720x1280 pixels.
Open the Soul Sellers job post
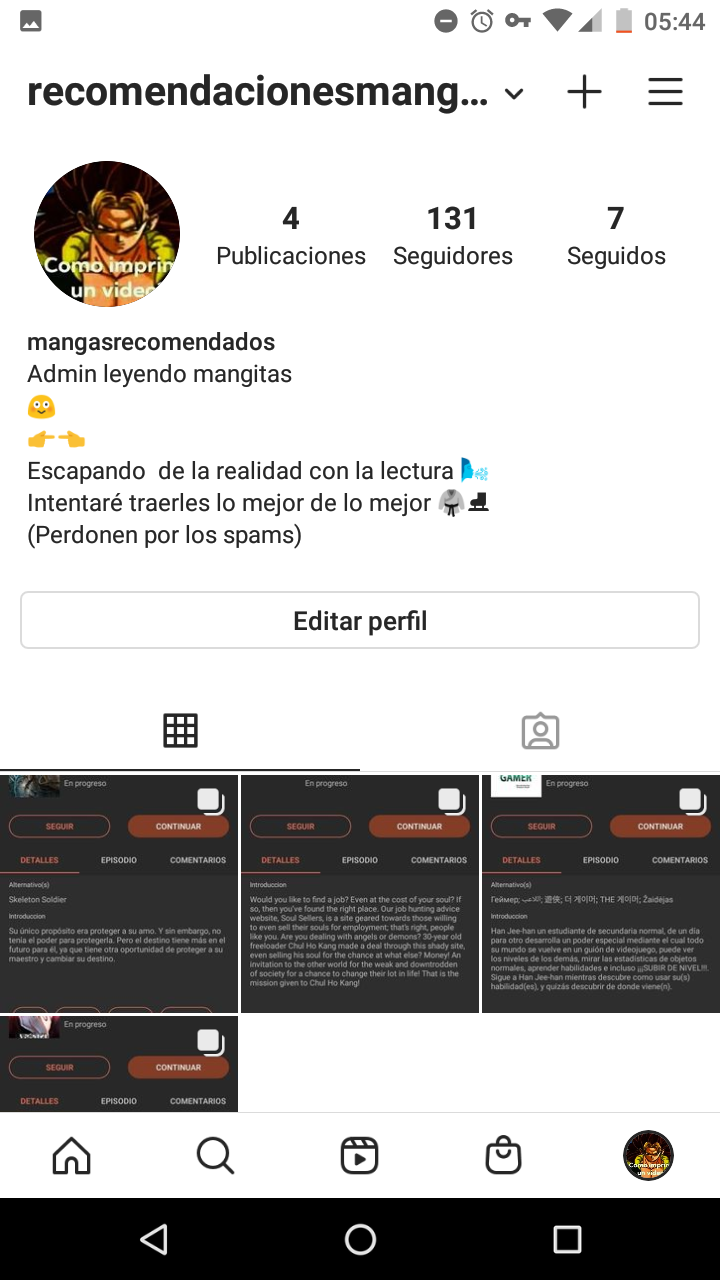pos(360,894)
